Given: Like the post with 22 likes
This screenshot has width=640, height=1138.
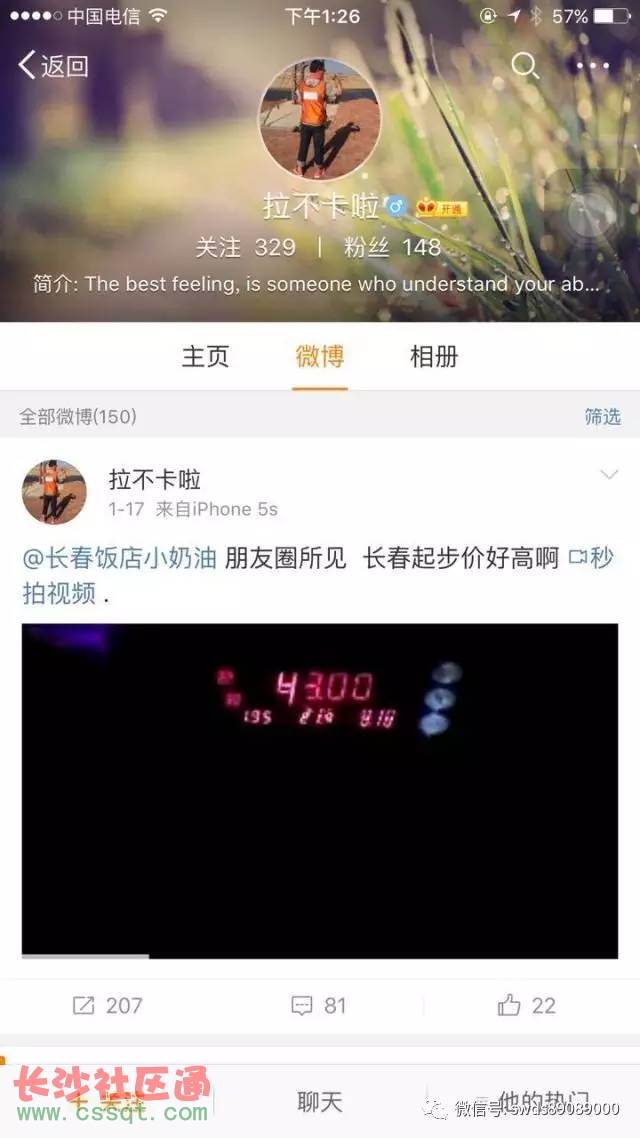Looking at the screenshot, I should [526, 1005].
